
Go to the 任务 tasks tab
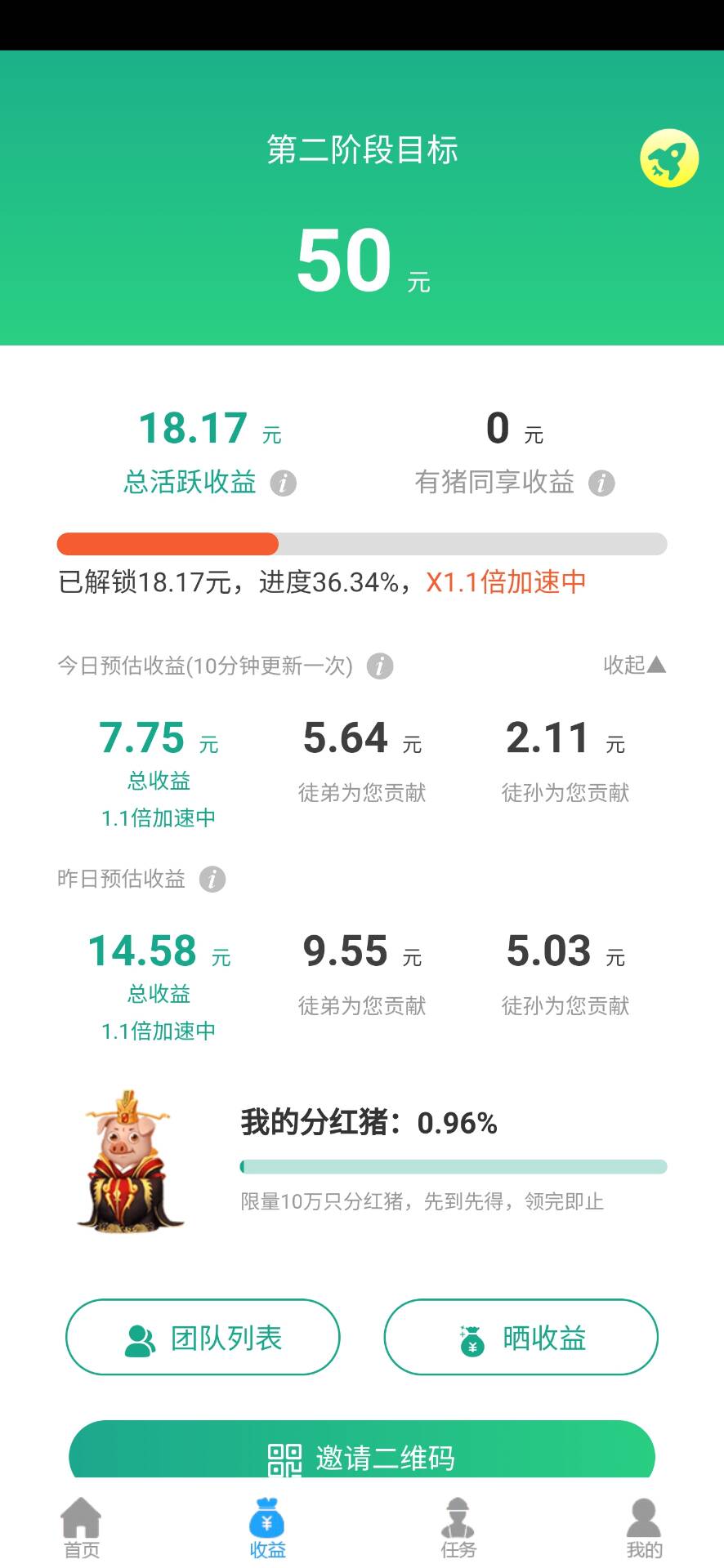[x=458, y=1528]
